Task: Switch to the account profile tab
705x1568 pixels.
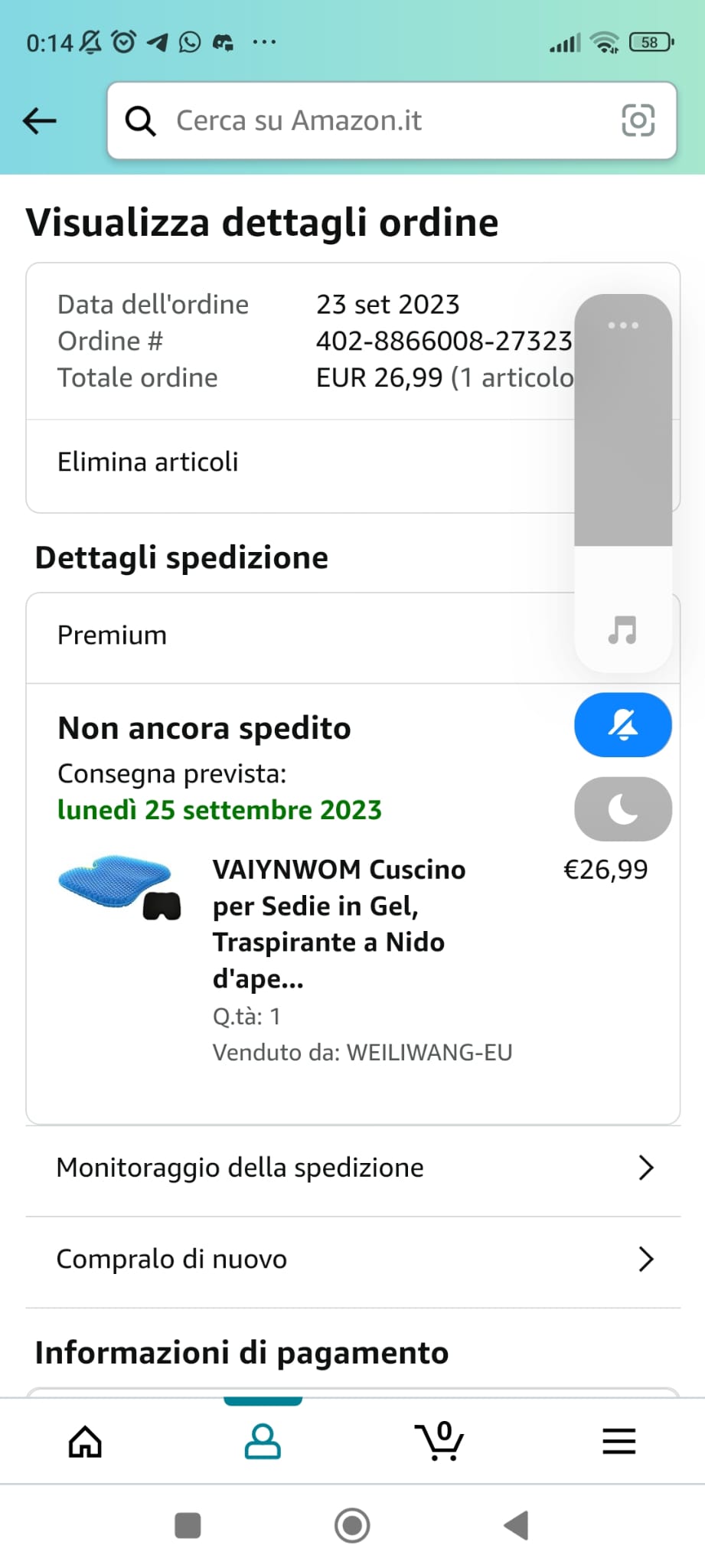Action: point(263,1442)
